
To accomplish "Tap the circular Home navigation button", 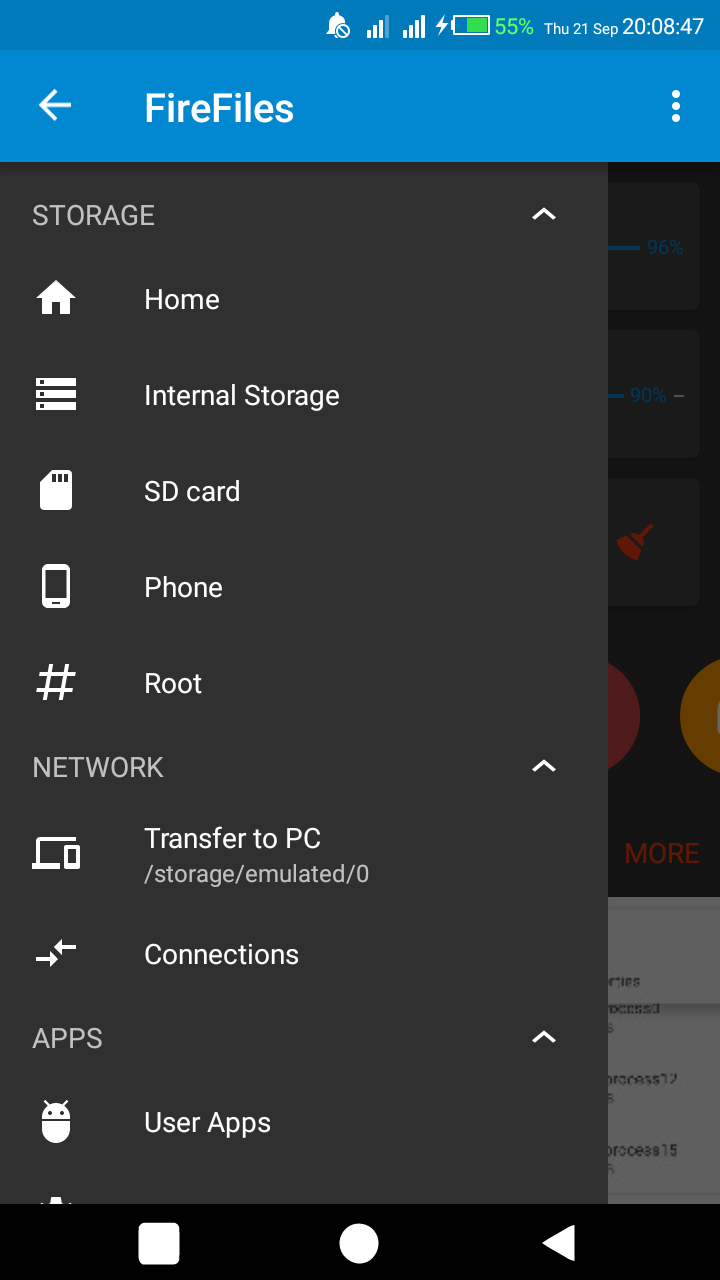I will click(x=359, y=1242).
